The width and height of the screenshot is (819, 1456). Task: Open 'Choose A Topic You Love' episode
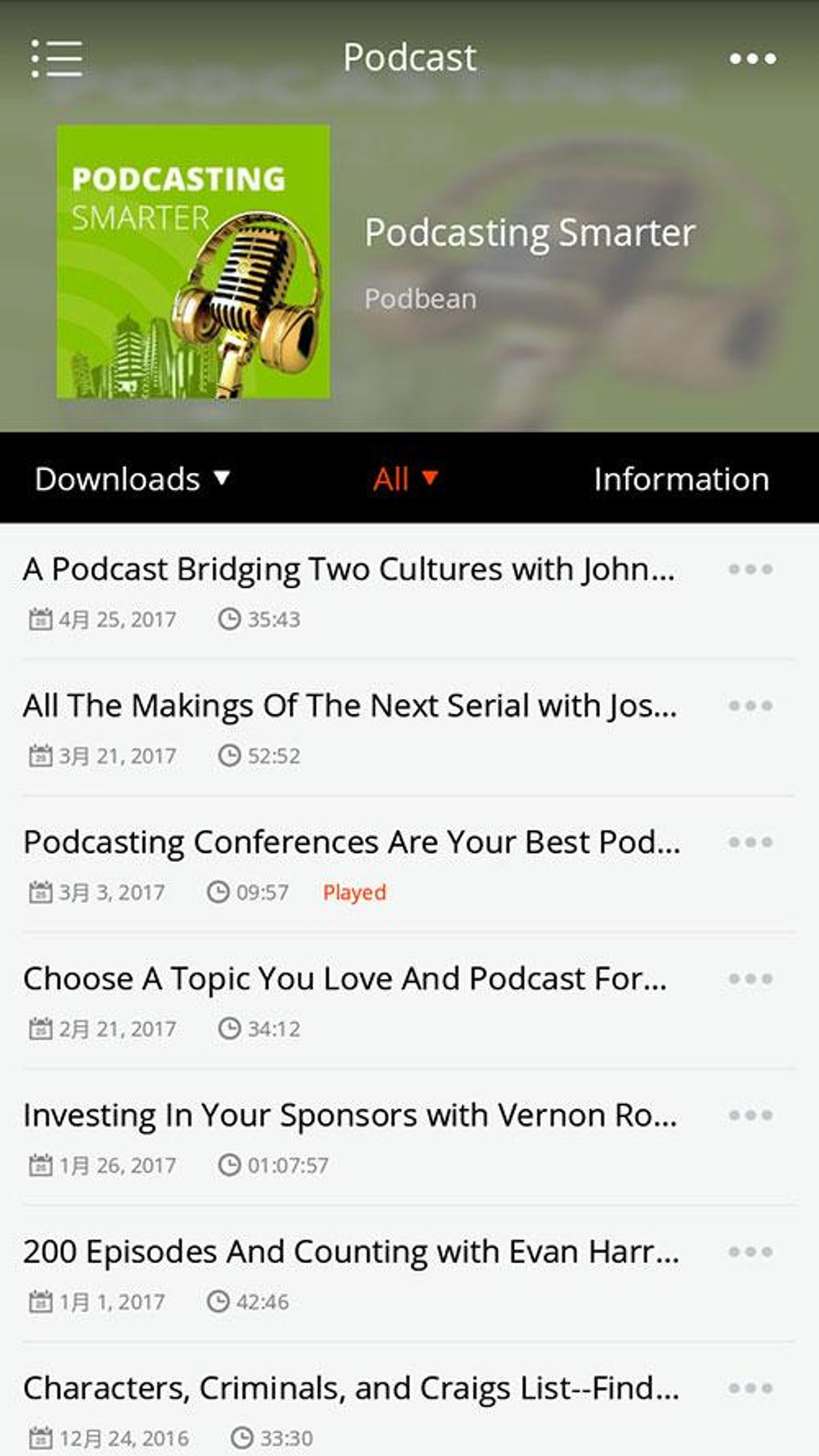[x=345, y=979]
